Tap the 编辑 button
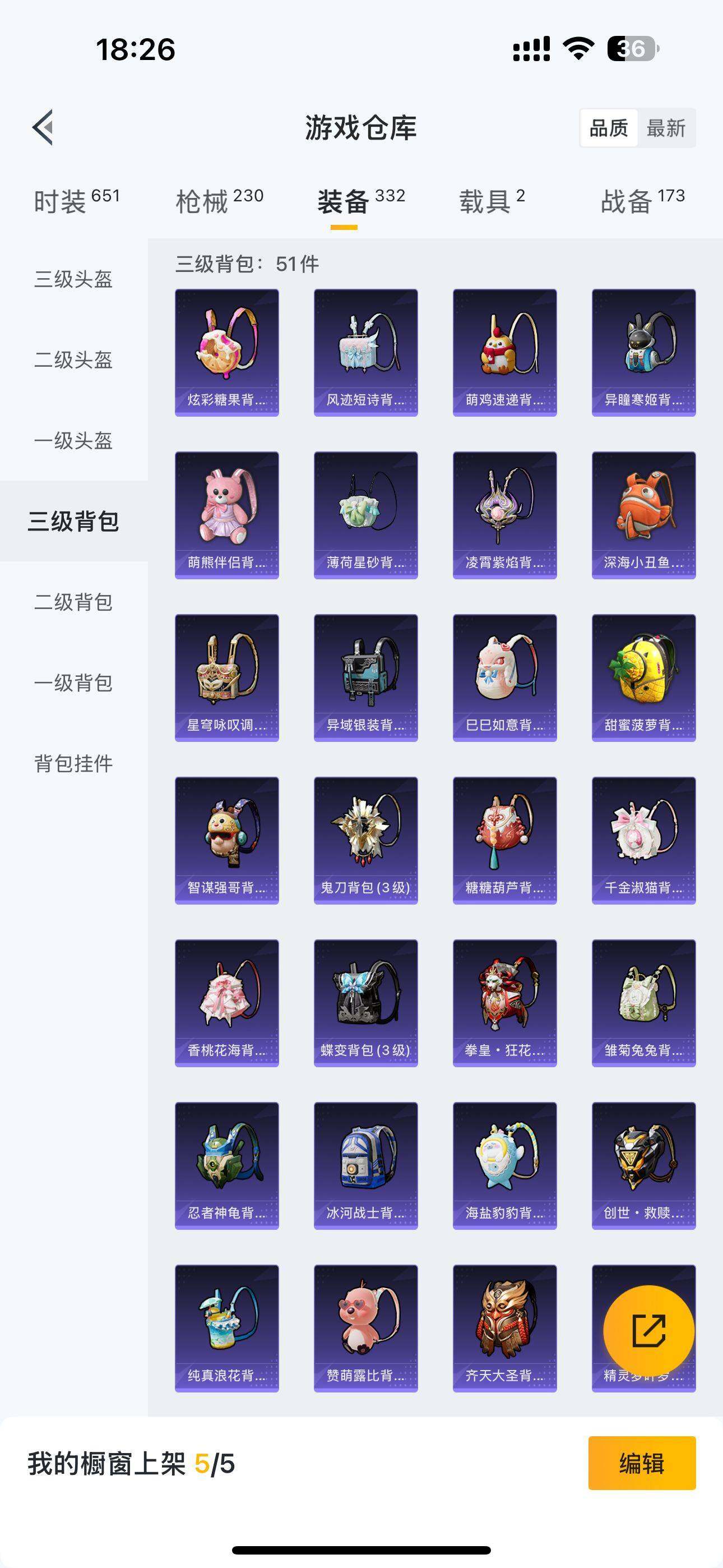 pos(641,1463)
